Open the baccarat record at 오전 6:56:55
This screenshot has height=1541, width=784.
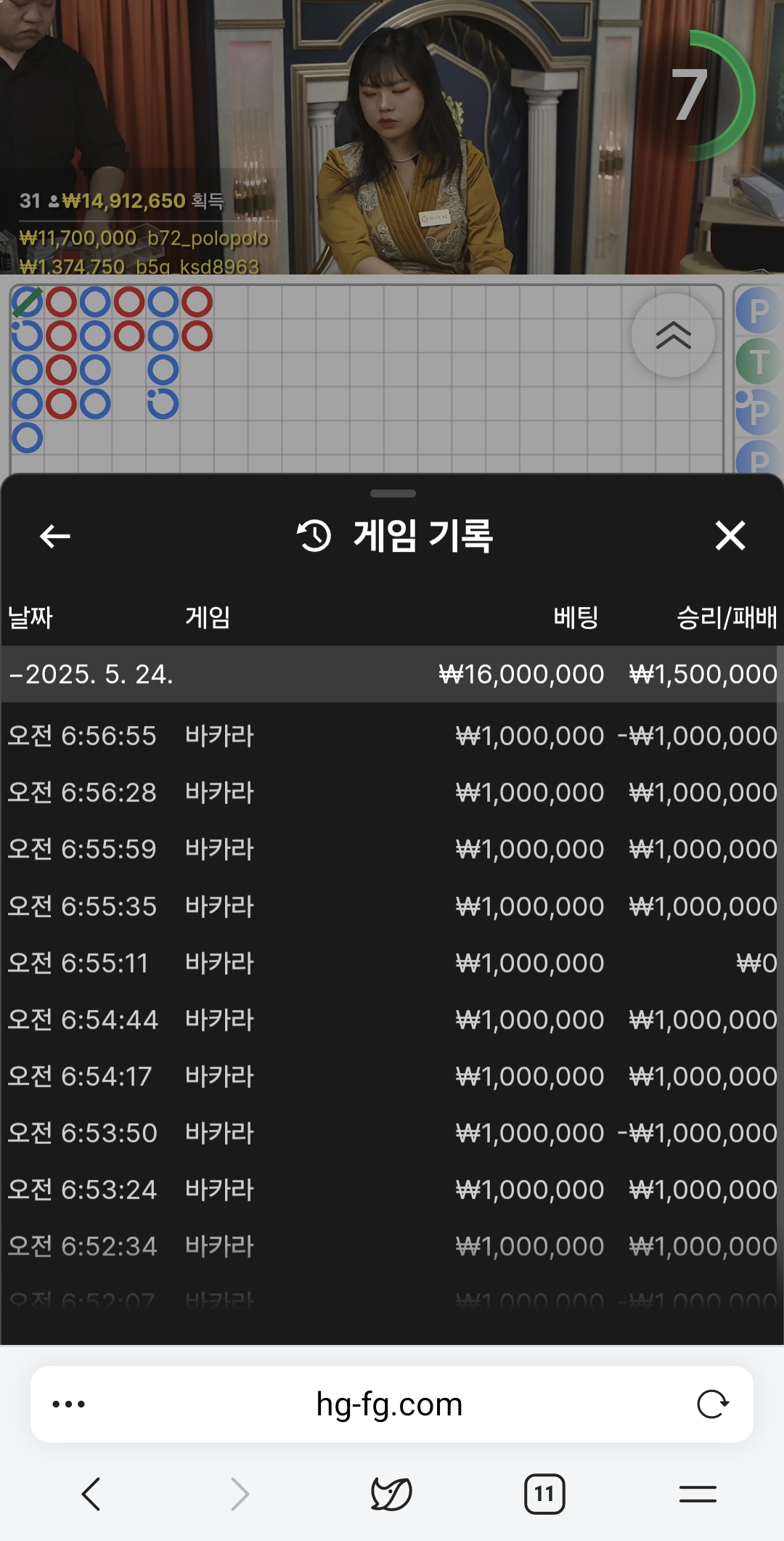[392, 736]
